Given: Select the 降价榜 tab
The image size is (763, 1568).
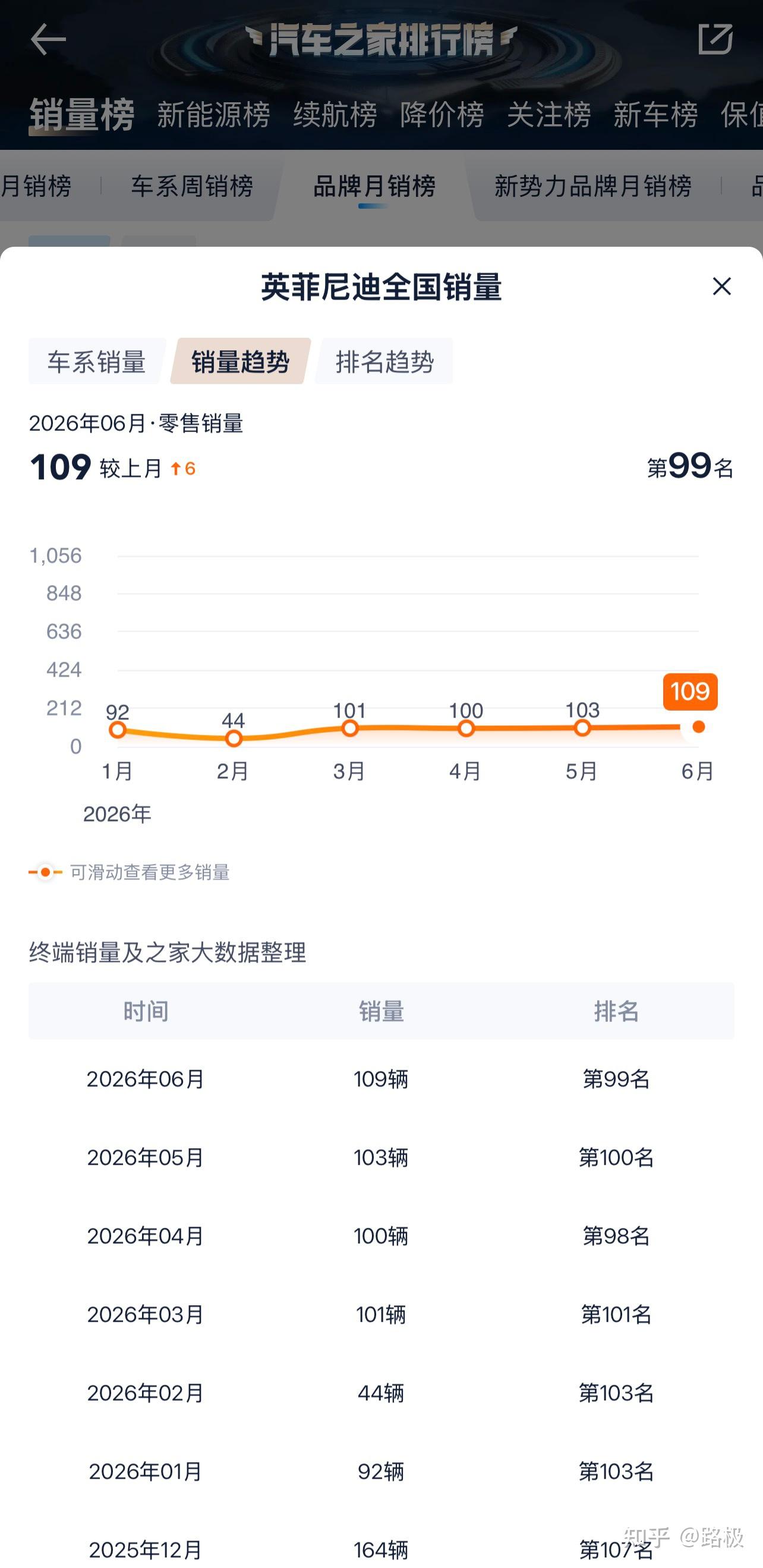Looking at the screenshot, I should tap(442, 114).
